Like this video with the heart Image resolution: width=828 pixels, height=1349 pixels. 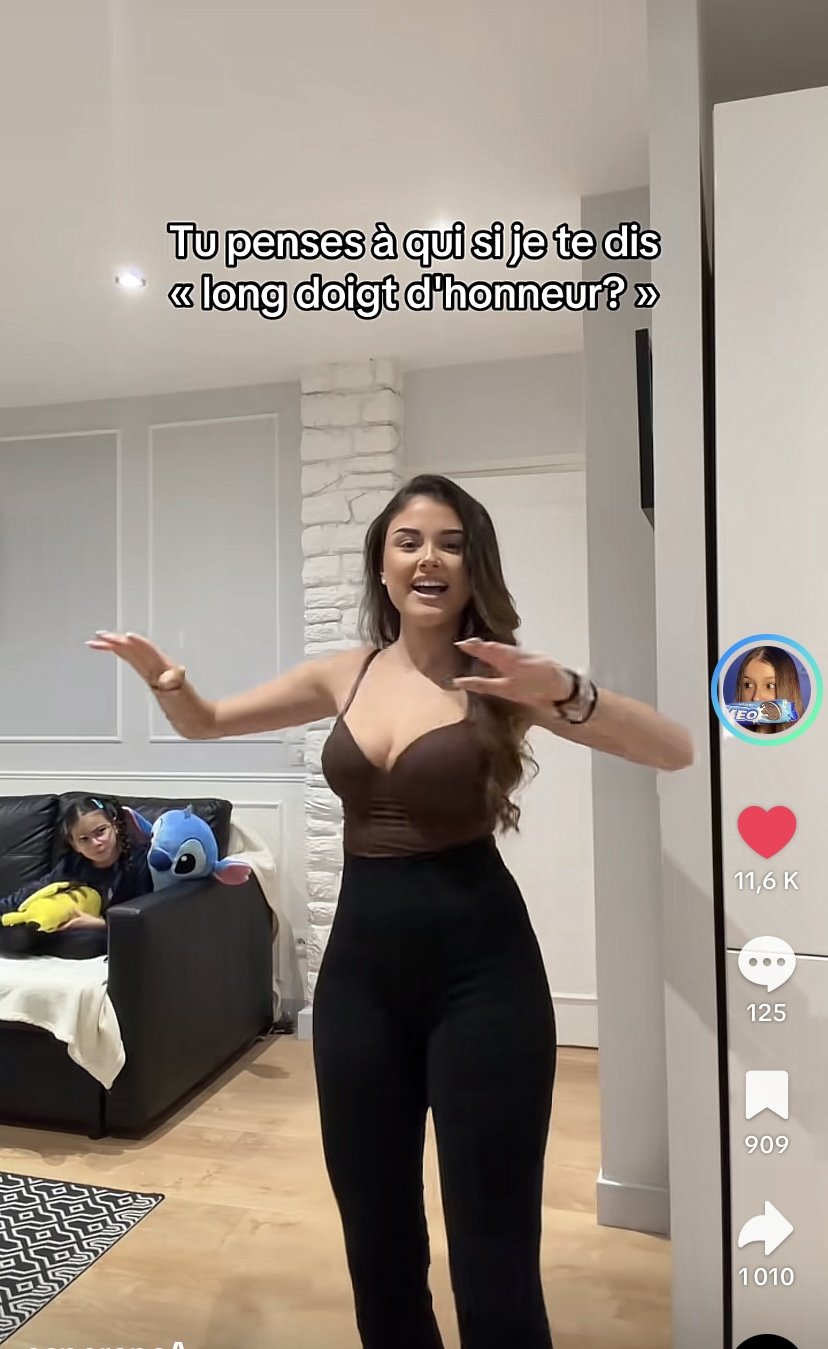click(766, 832)
